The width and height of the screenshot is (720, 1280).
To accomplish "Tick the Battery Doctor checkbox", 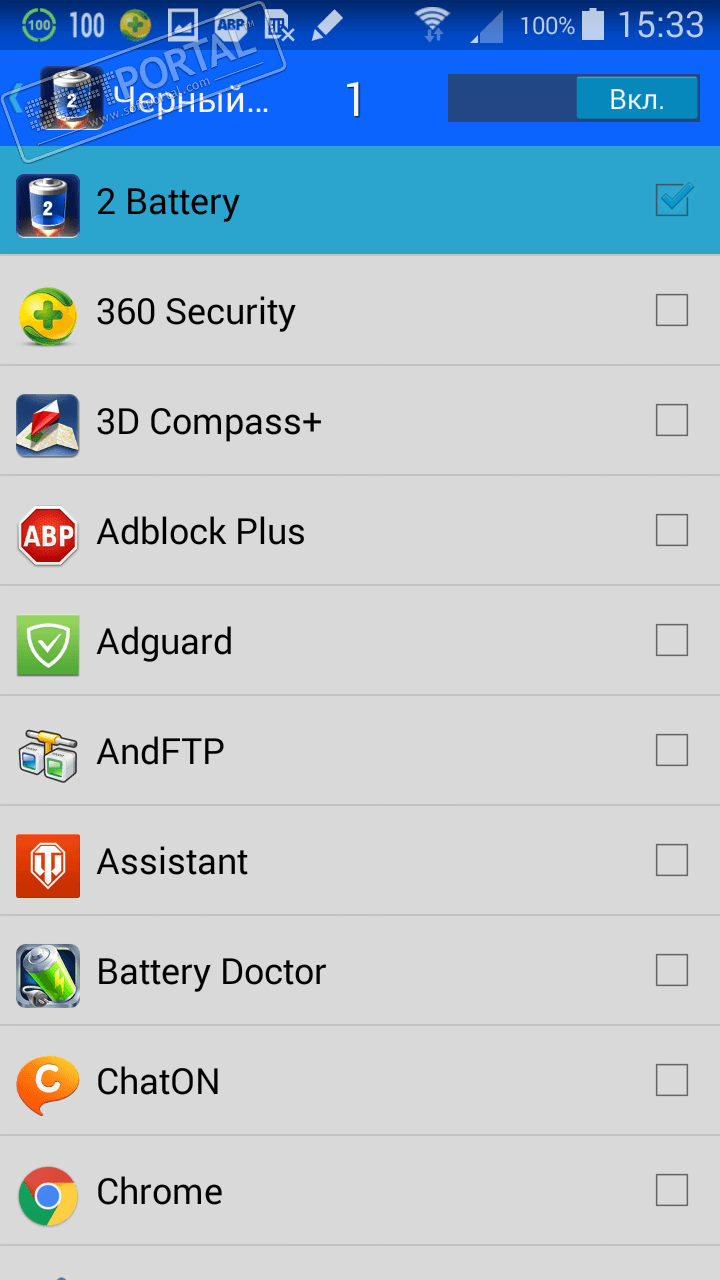I will pos(672,970).
